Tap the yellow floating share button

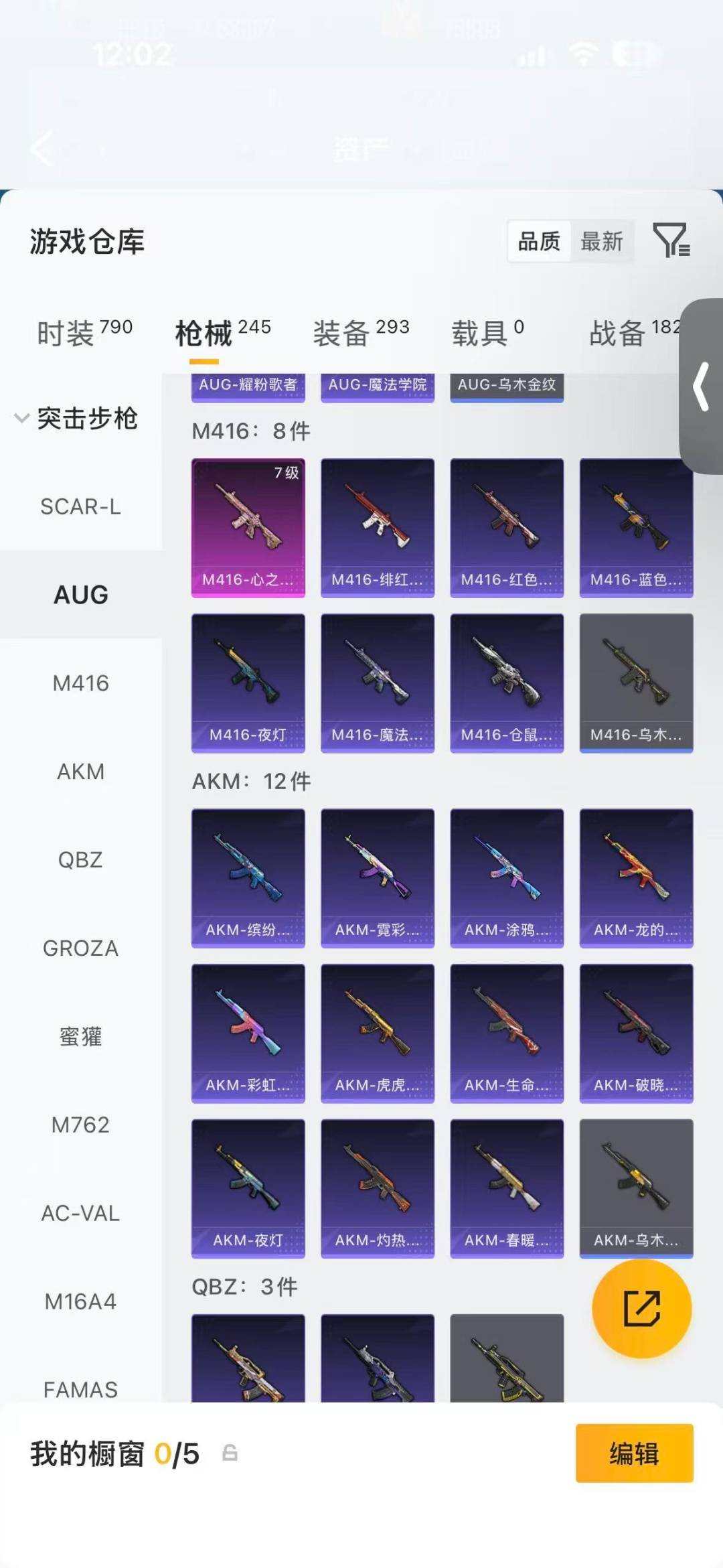point(641,1309)
